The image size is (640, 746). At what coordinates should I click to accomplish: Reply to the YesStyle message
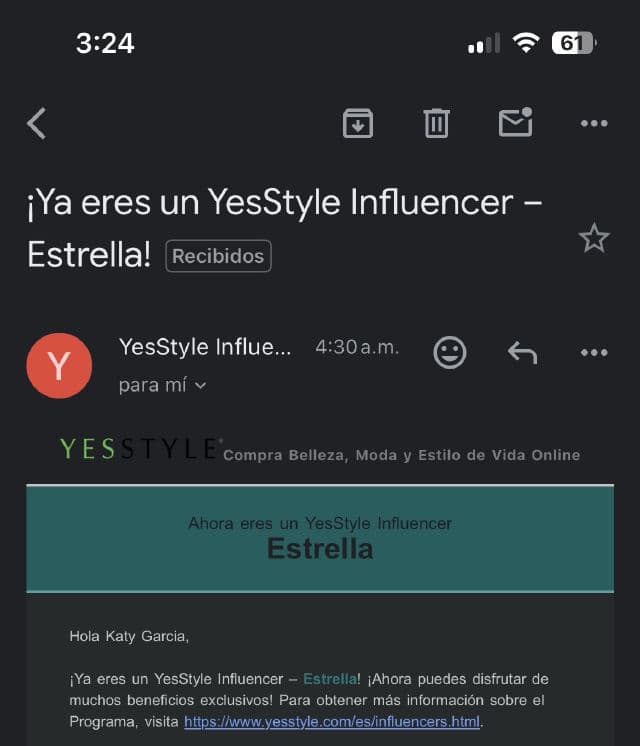click(x=522, y=352)
